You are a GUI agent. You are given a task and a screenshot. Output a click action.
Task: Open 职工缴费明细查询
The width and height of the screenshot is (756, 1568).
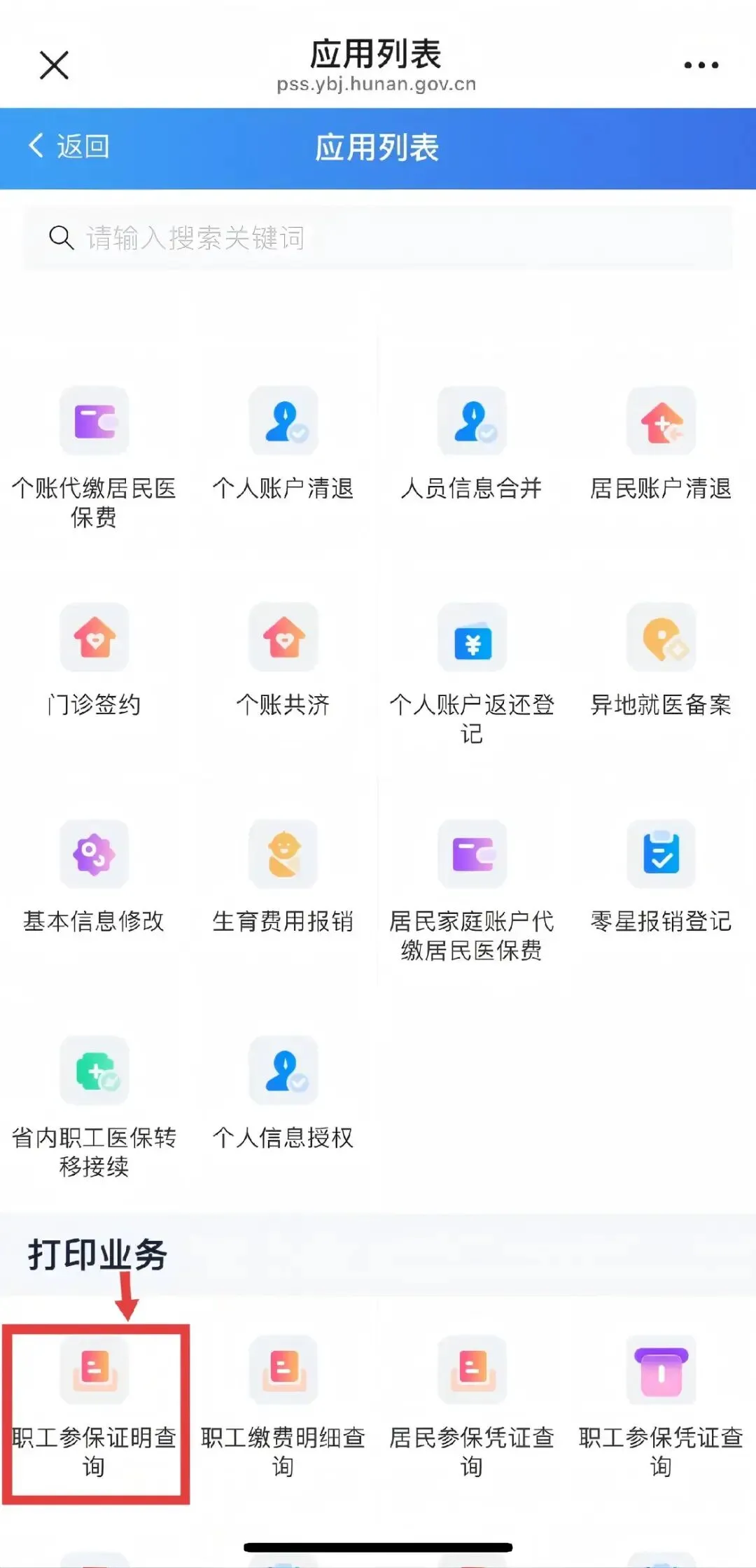pyautogui.click(x=283, y=1408)
